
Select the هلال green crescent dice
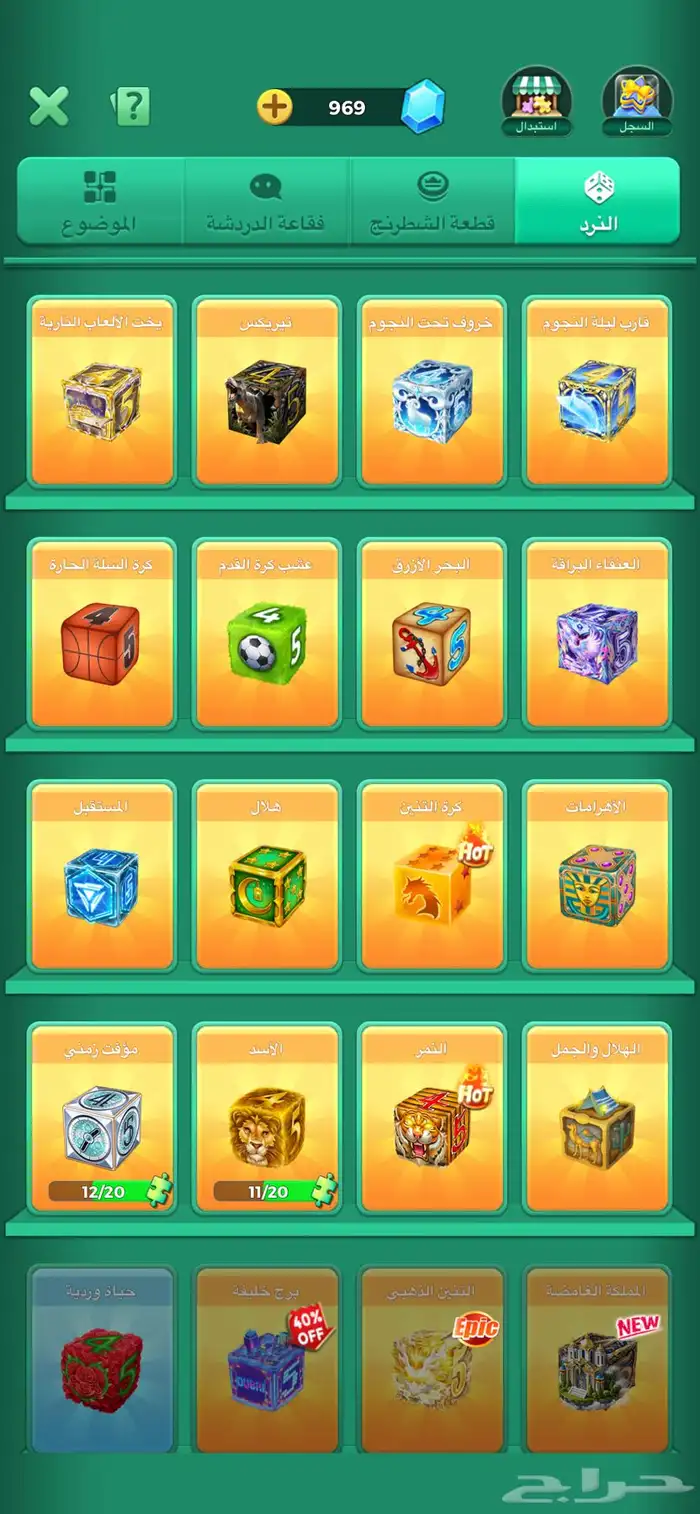pos(266,876)
